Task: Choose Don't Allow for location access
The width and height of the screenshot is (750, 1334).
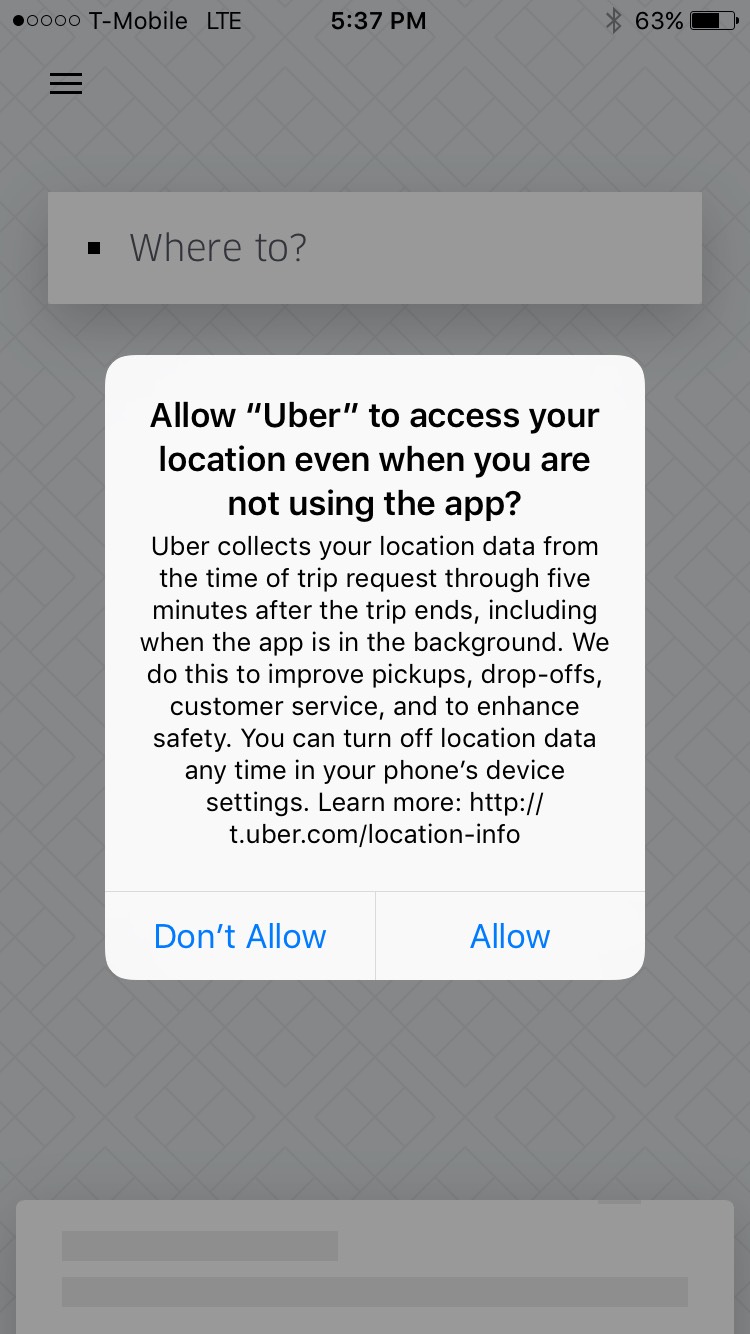Action: pyautogui.click(x=240, y=936)
